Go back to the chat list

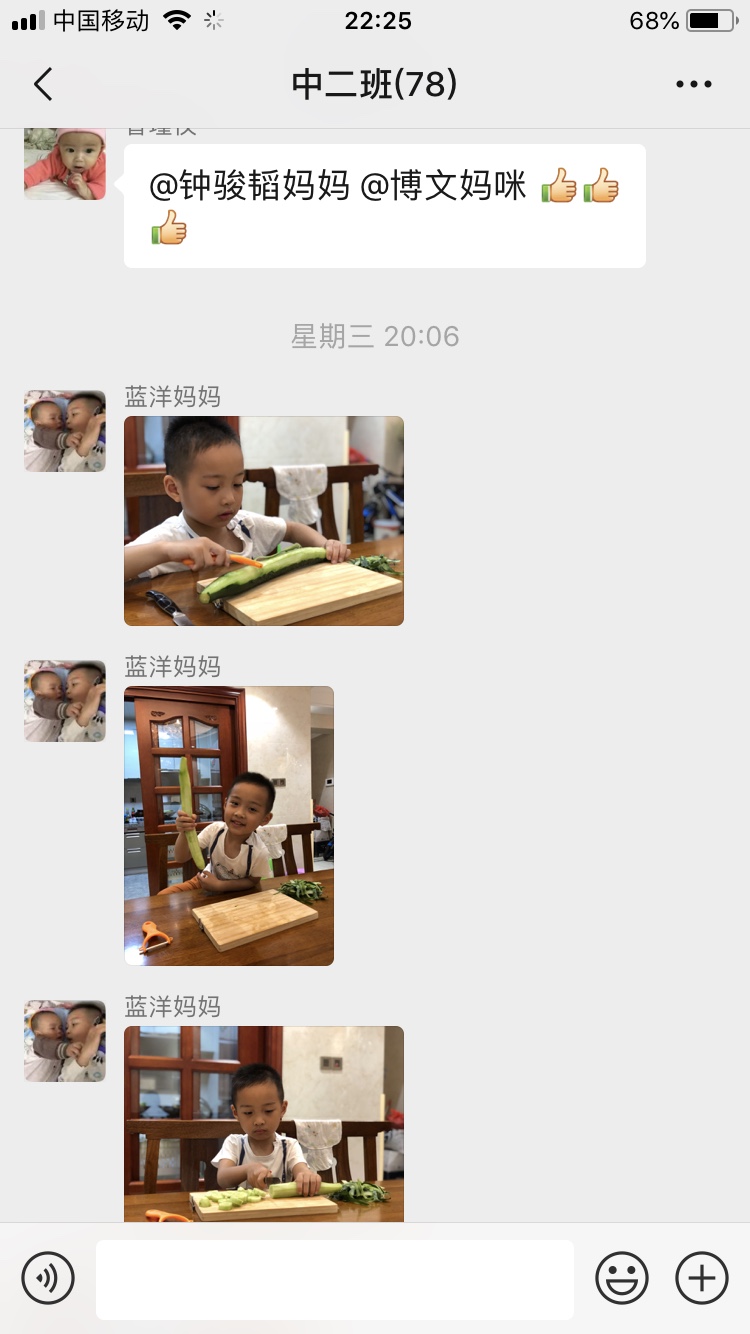[43, 85]
